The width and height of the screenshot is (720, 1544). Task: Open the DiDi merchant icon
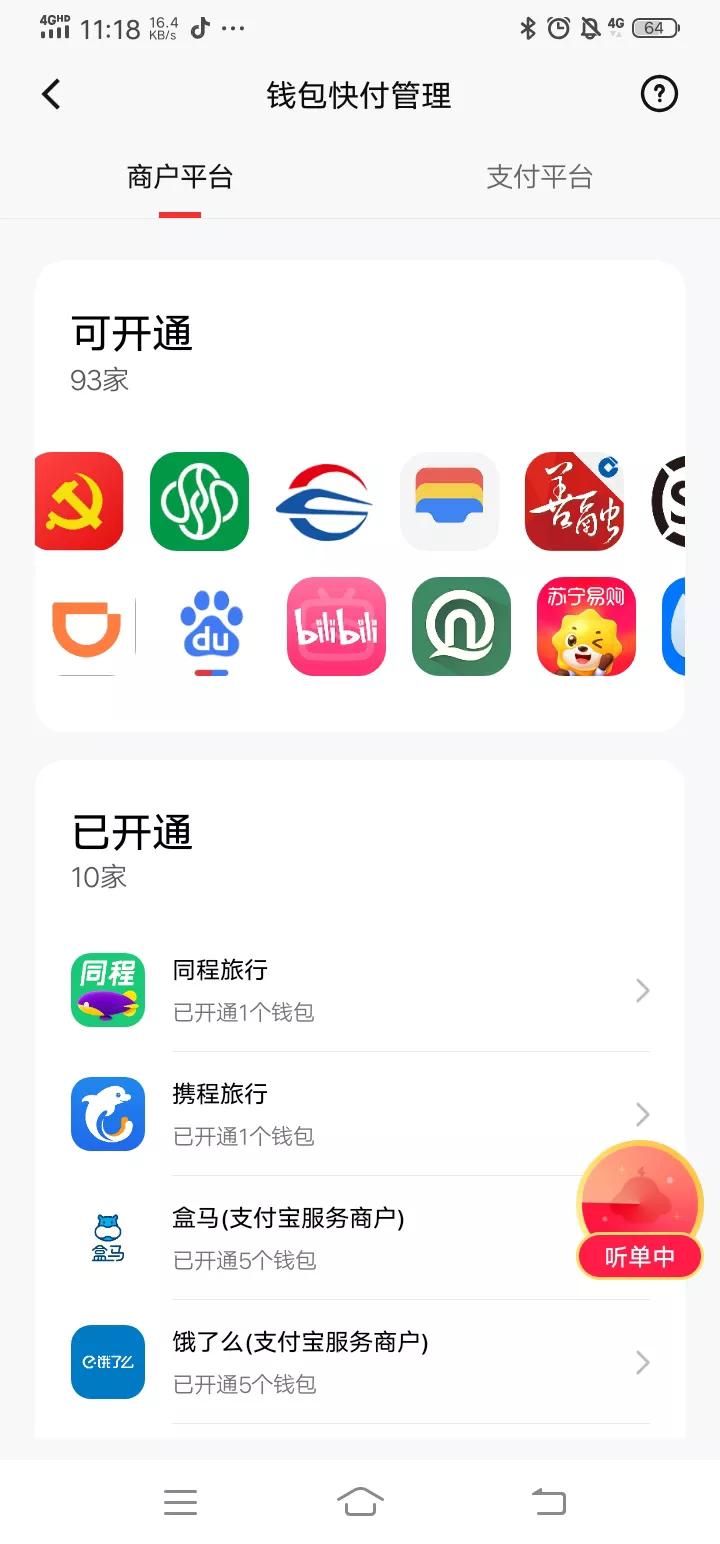point(87,627)
